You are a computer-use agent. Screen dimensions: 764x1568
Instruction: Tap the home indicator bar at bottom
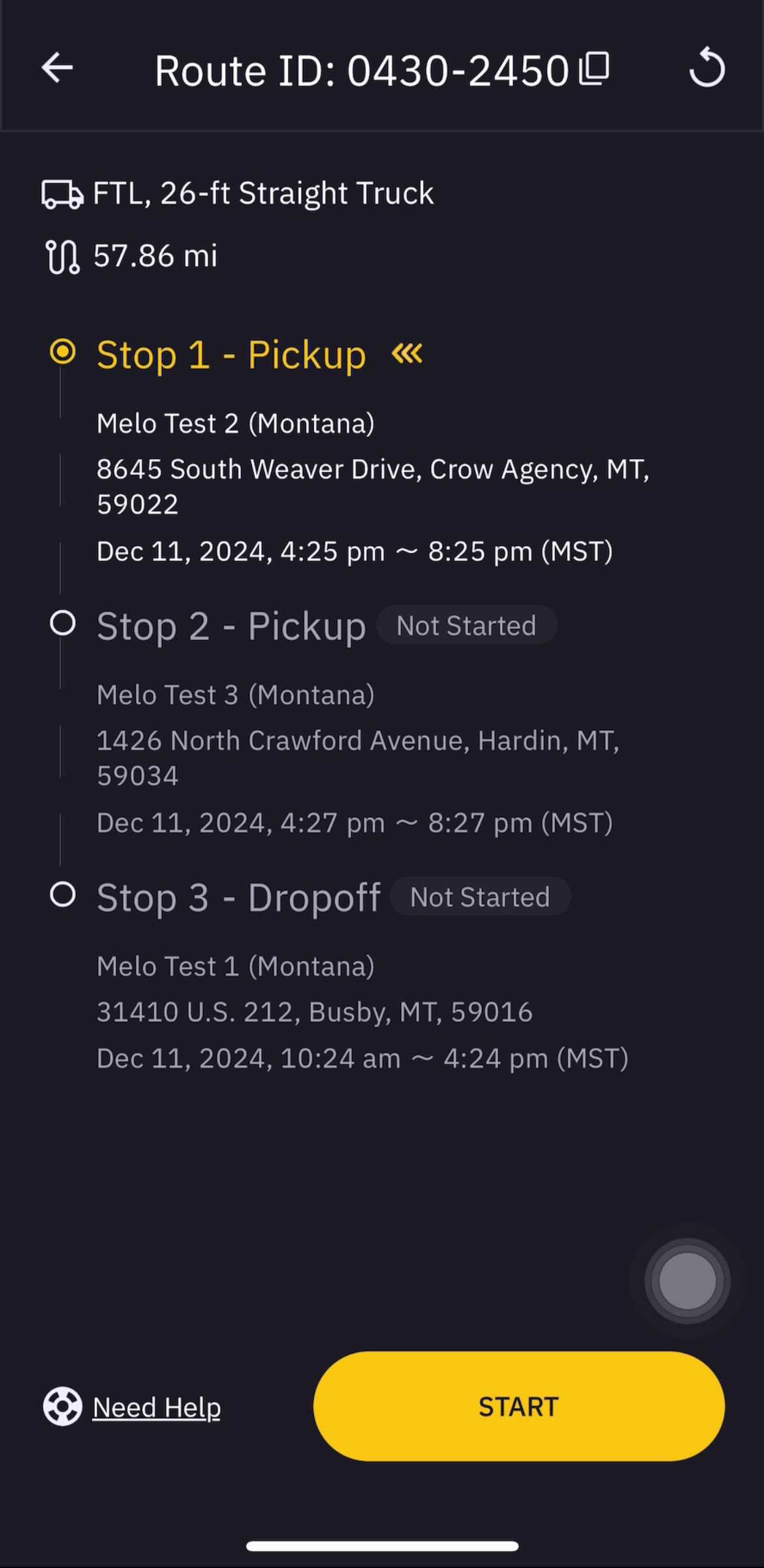(x=382, y=1544)
